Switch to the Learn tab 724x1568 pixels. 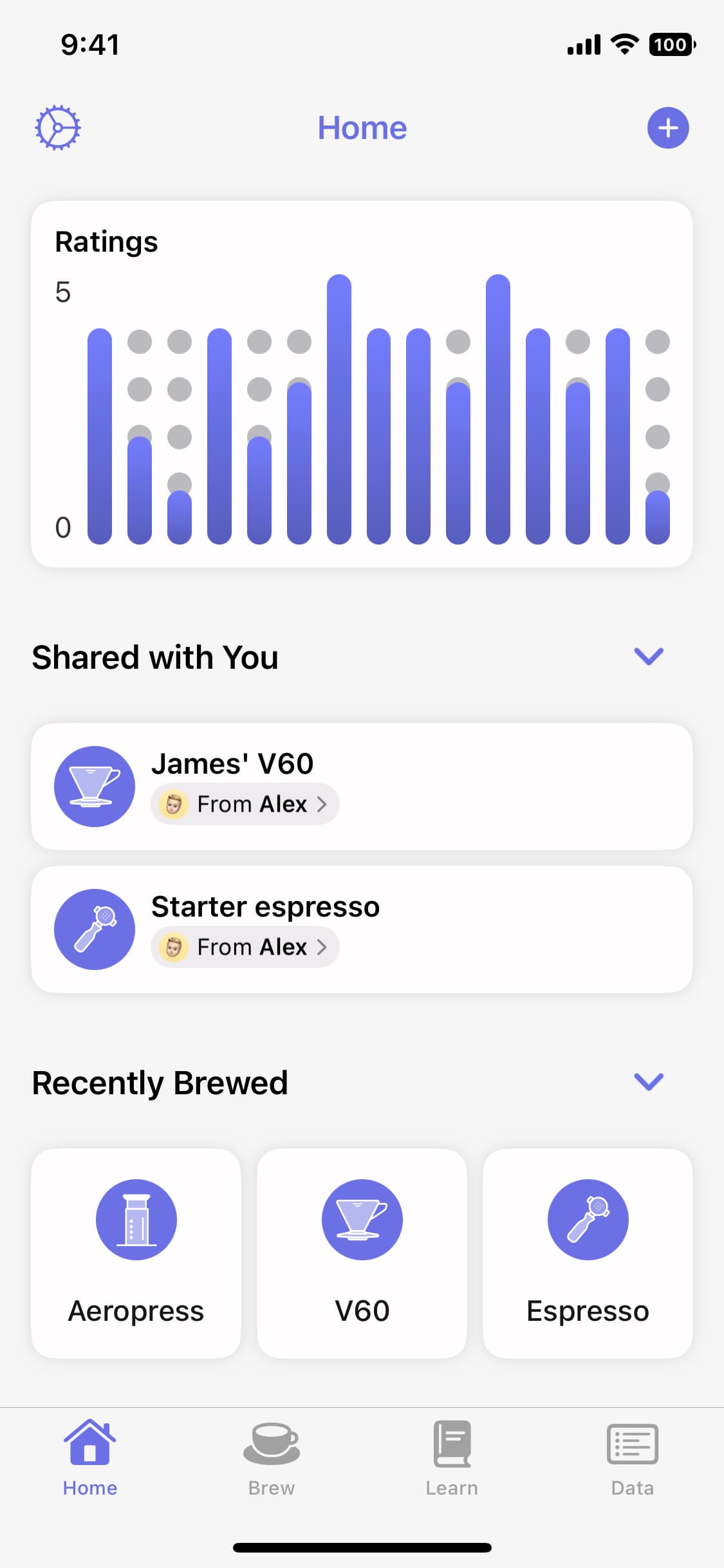(x=452, y=1459)
